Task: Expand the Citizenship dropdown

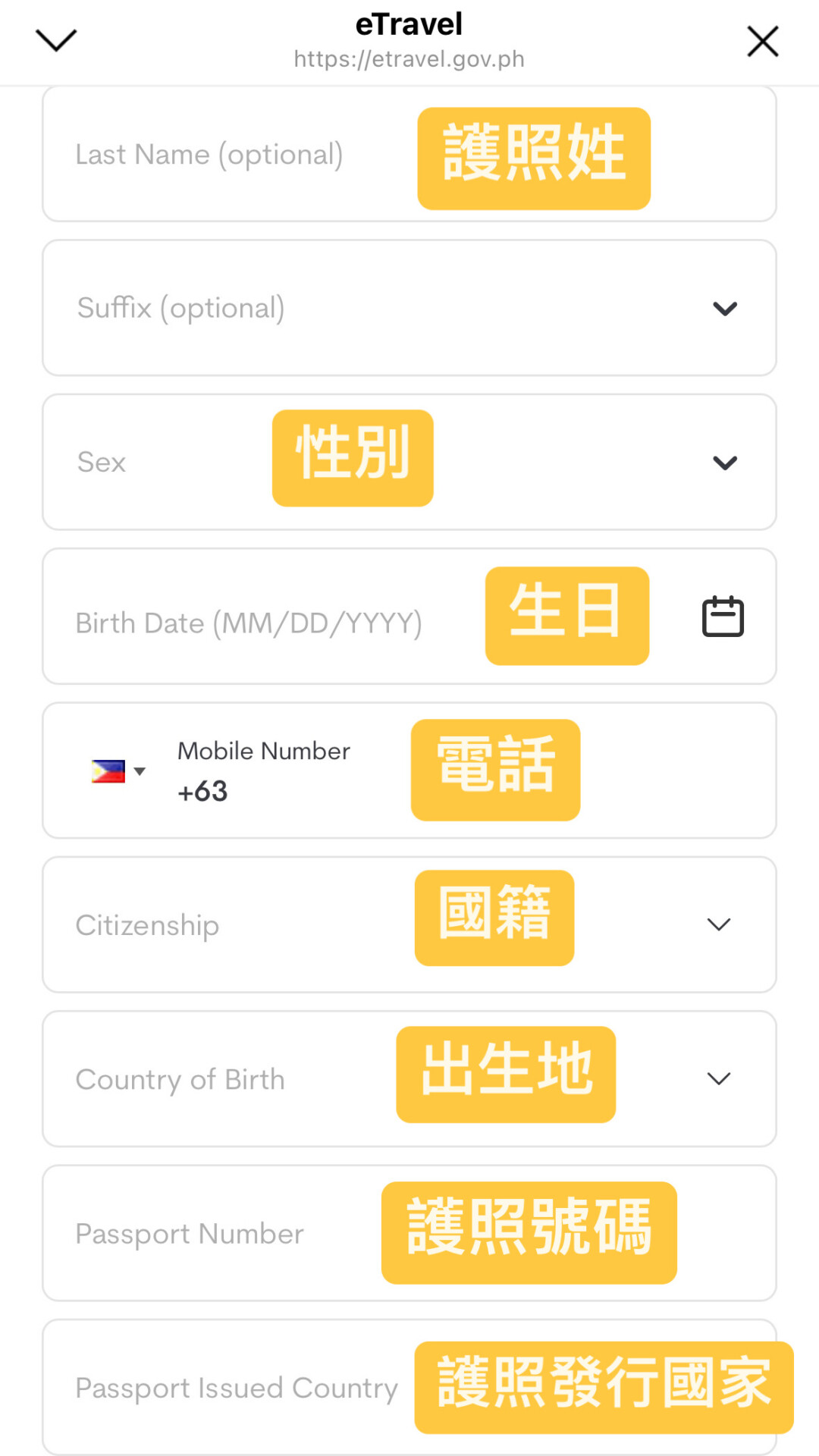Action: (717, 924)
